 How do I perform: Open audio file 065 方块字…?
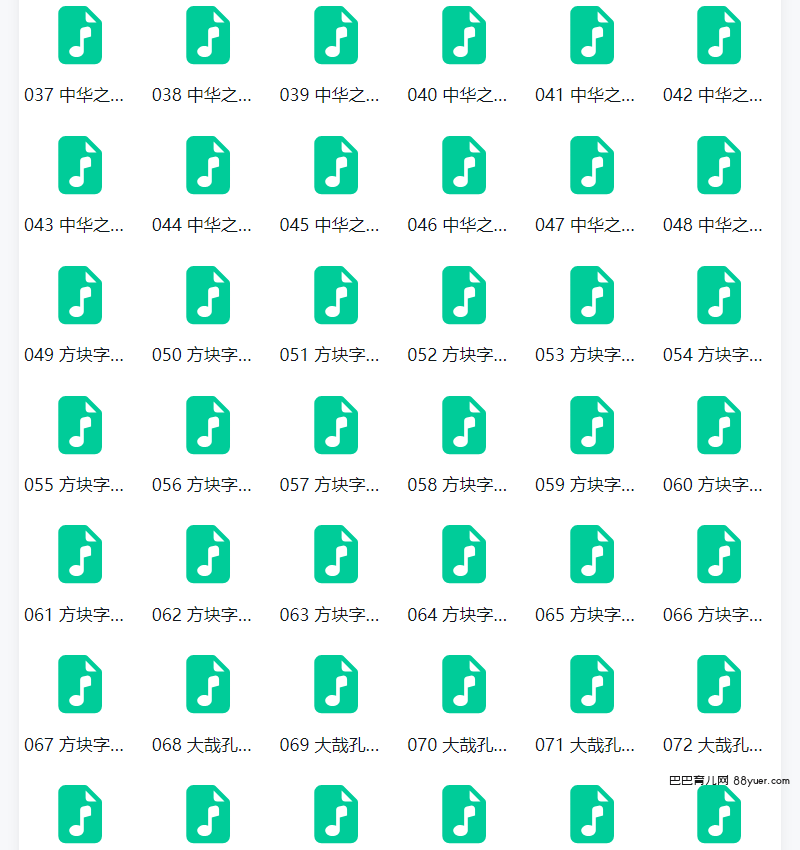[x=591, y=555]
